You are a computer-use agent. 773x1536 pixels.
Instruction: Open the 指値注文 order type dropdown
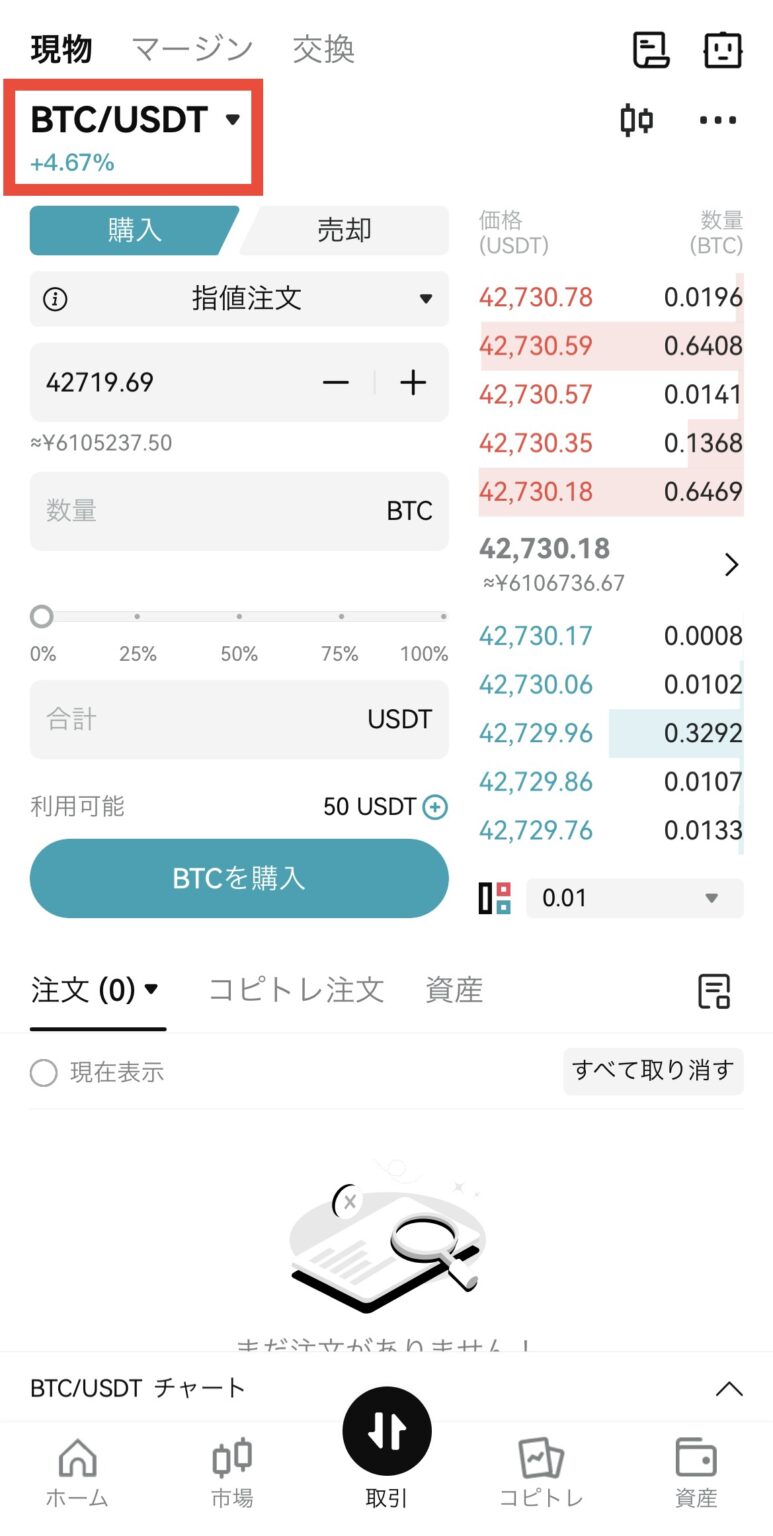click(x=238, y=300)
